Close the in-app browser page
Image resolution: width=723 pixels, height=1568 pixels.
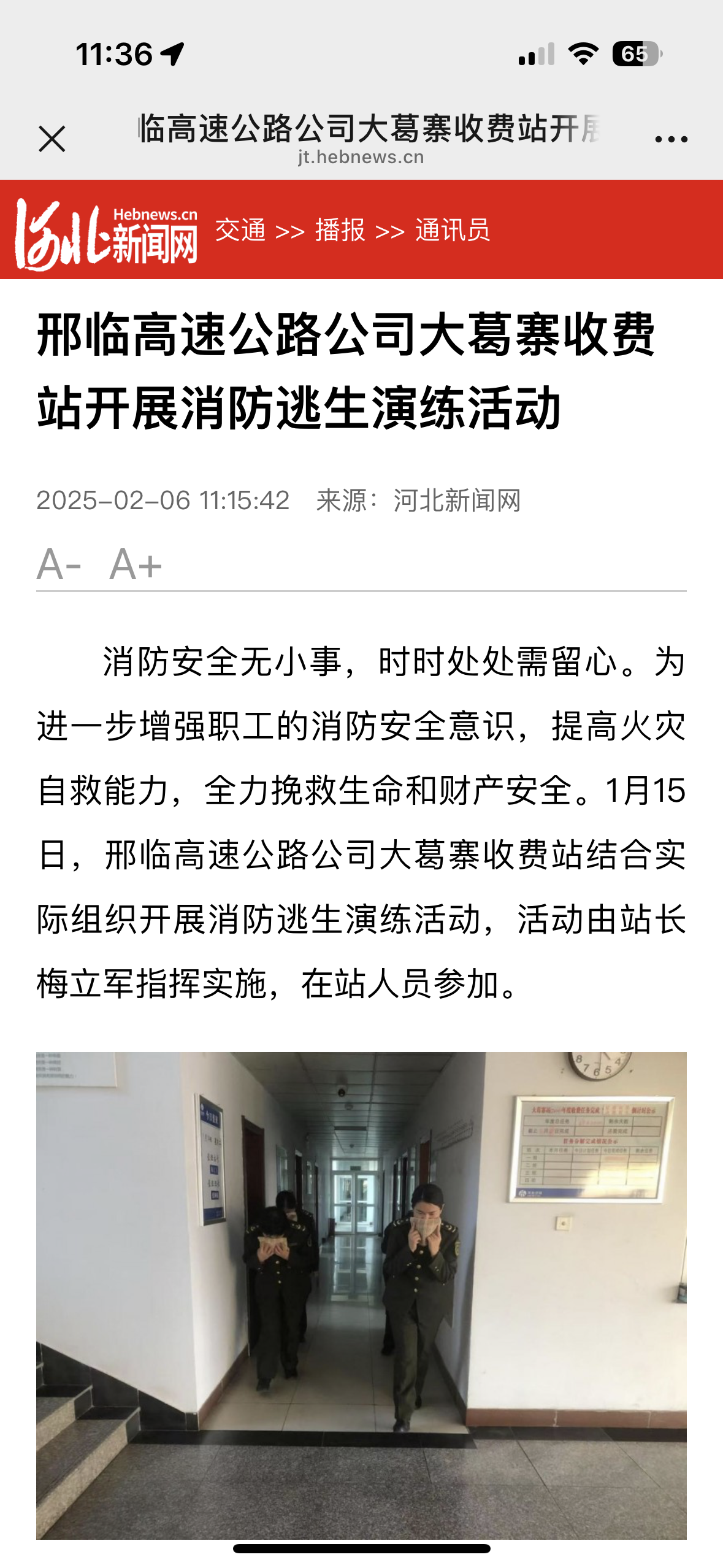52,139
